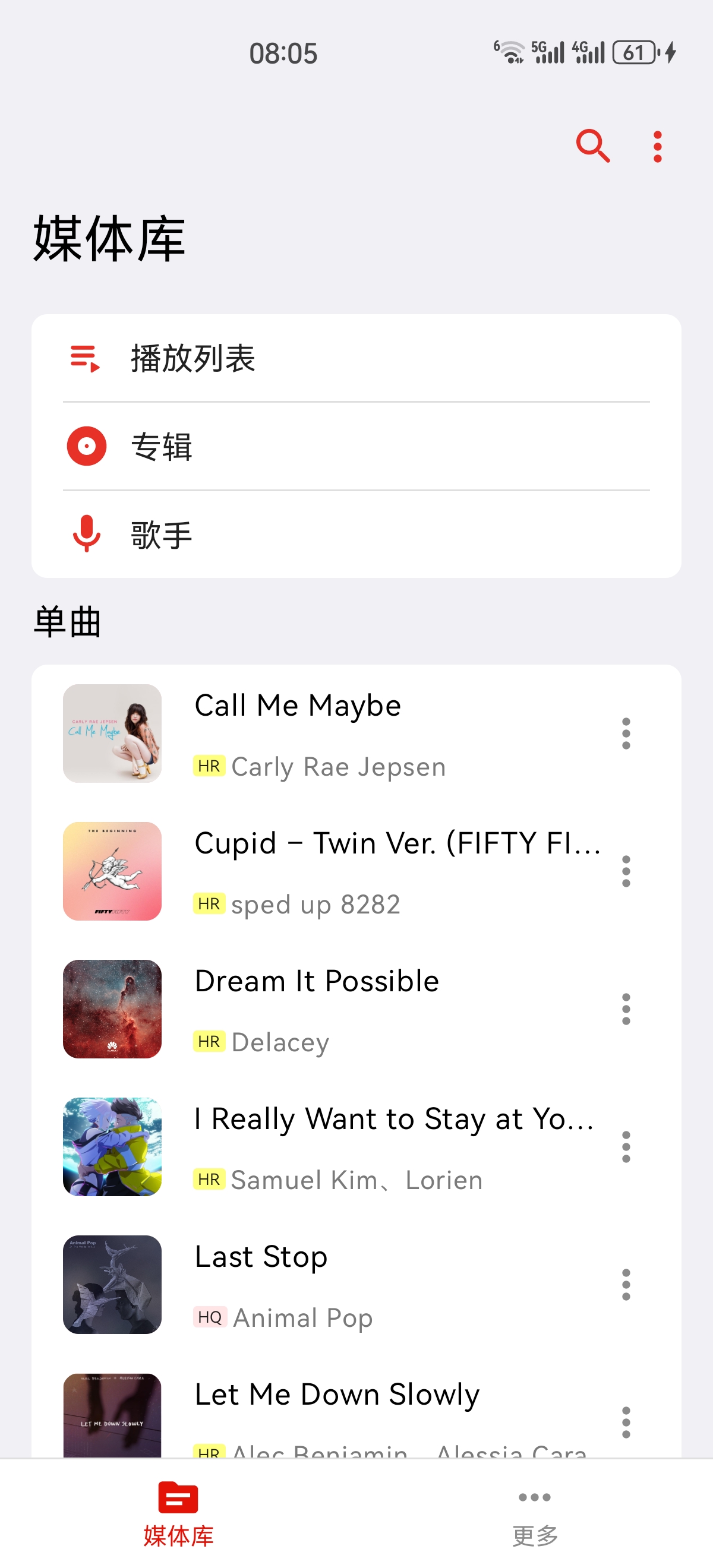
Task: Open the search icon
Action: [592, 146]
